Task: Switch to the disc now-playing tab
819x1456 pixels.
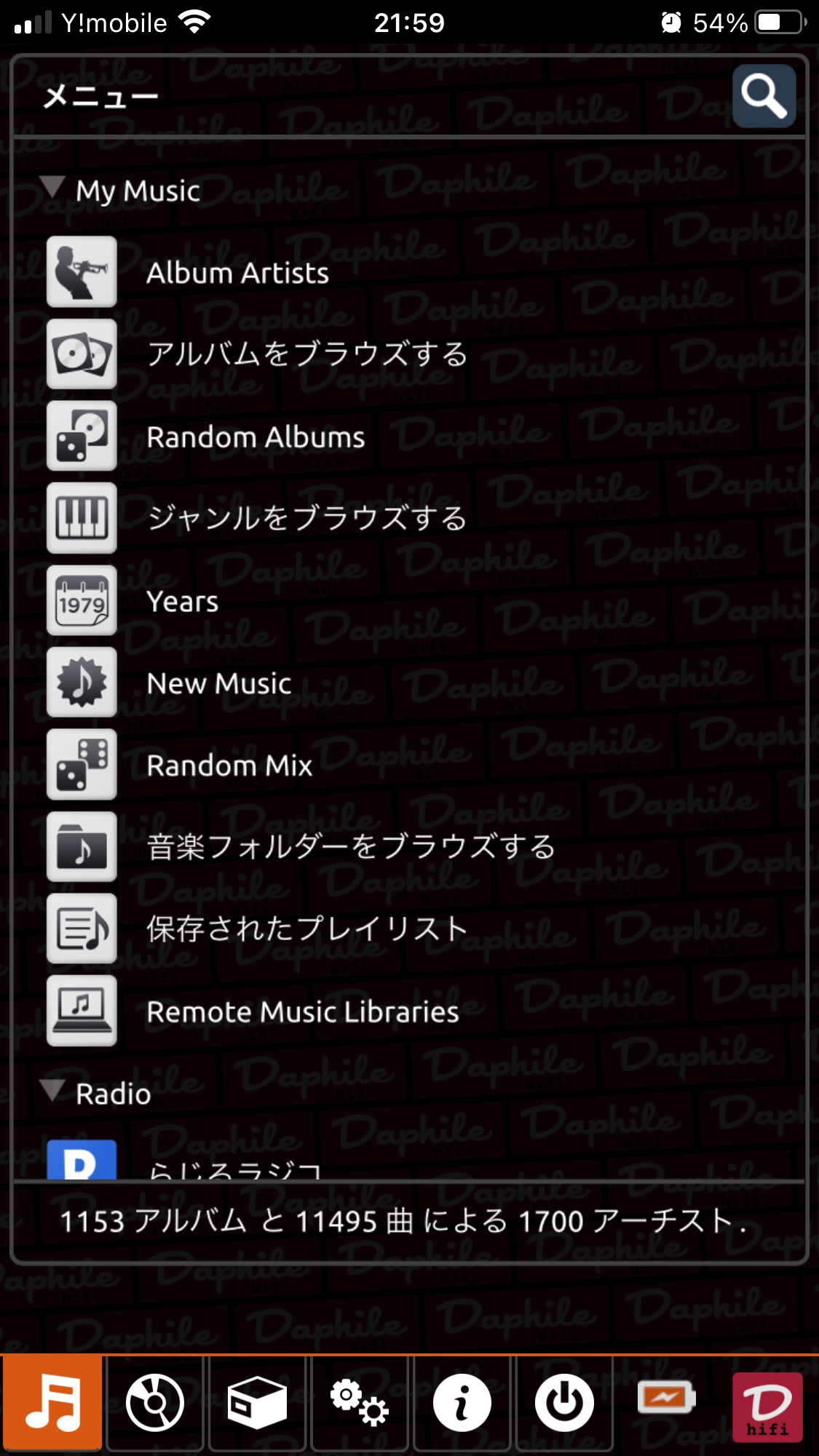Action: click(154, 1403)
